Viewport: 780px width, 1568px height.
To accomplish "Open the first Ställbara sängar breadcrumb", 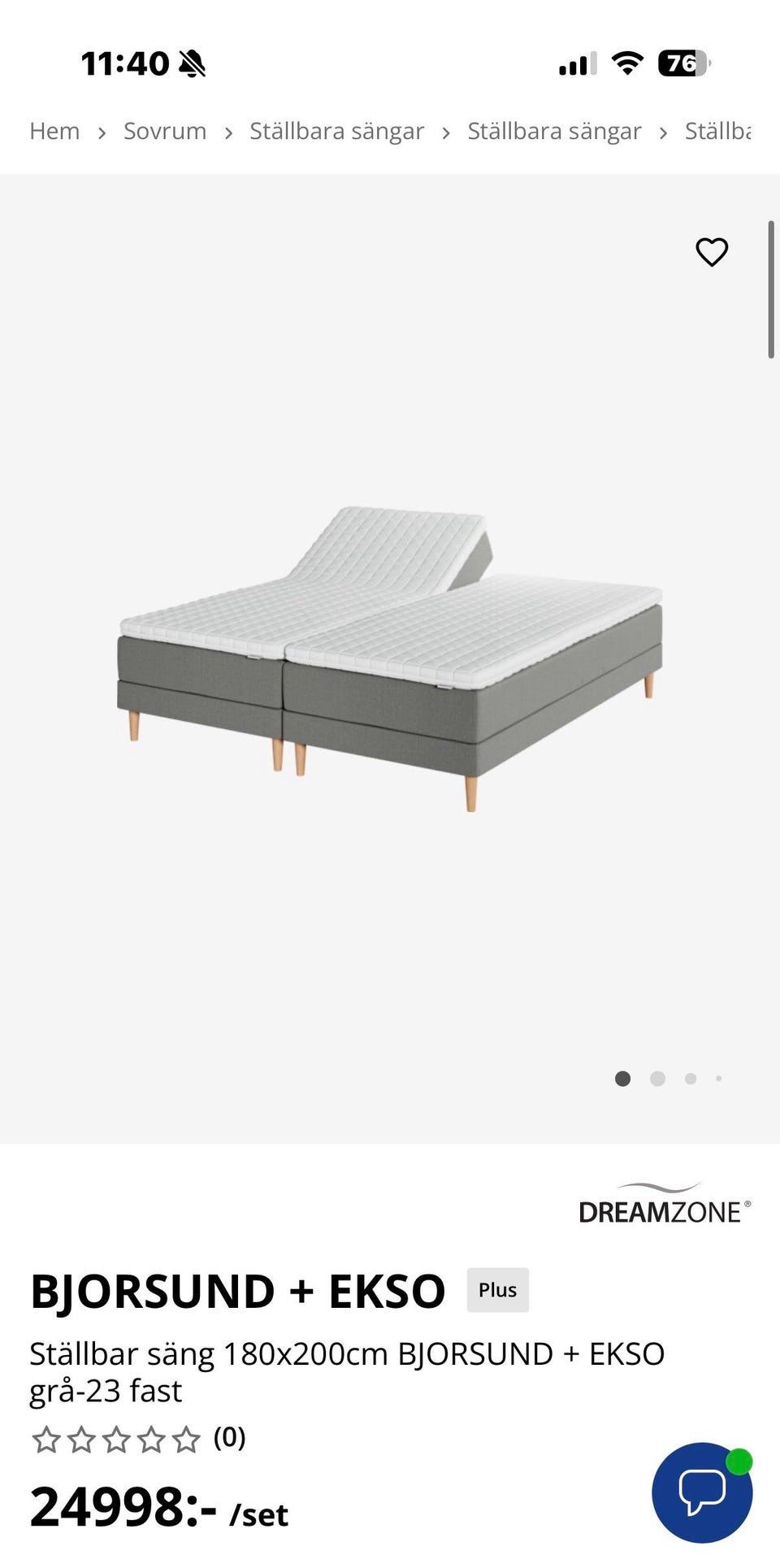I will pyautogui.click(x=336, y=131).
